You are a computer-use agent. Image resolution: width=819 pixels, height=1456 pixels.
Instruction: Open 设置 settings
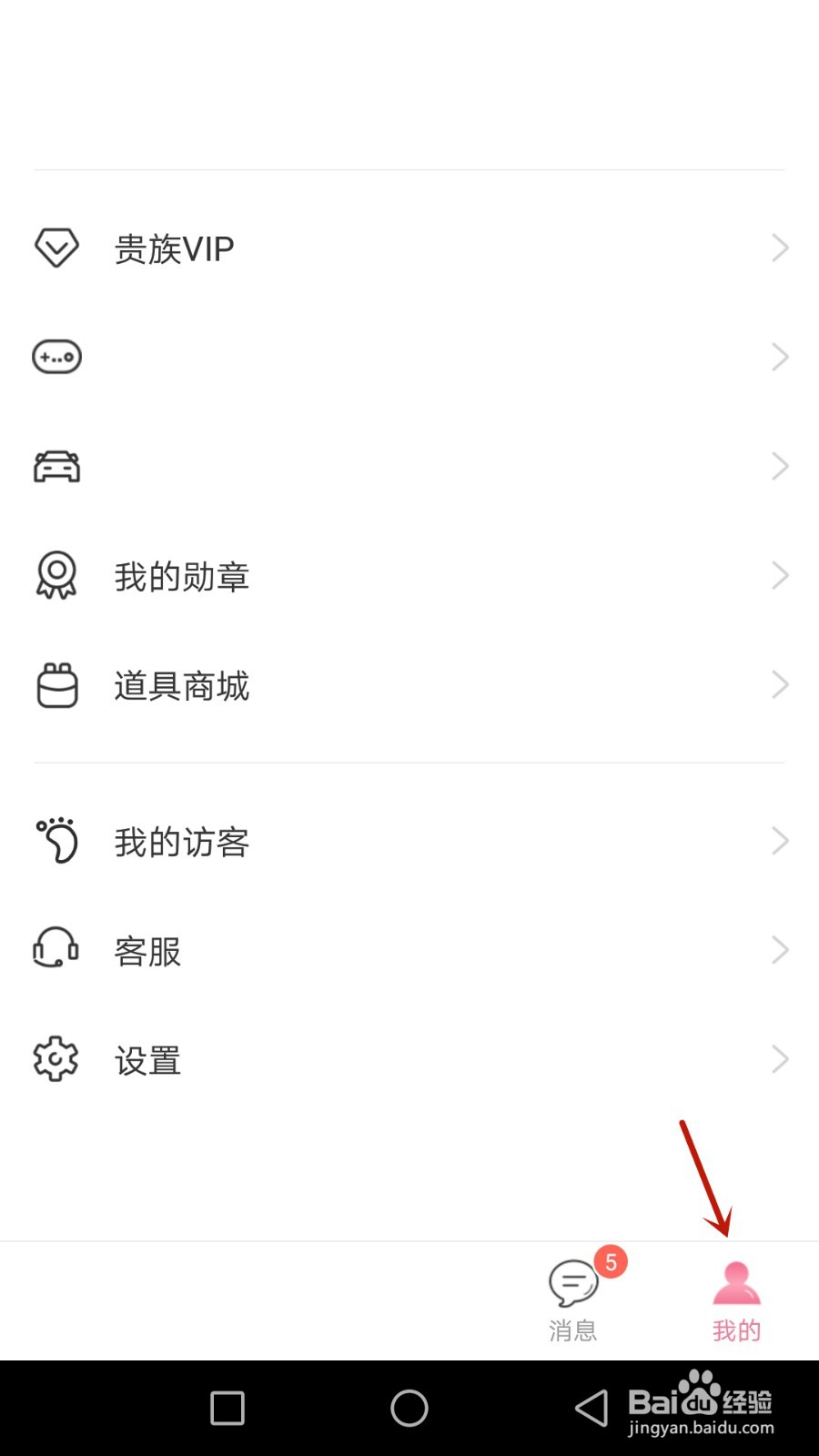pyautogui.click(x=409, y=1060)
